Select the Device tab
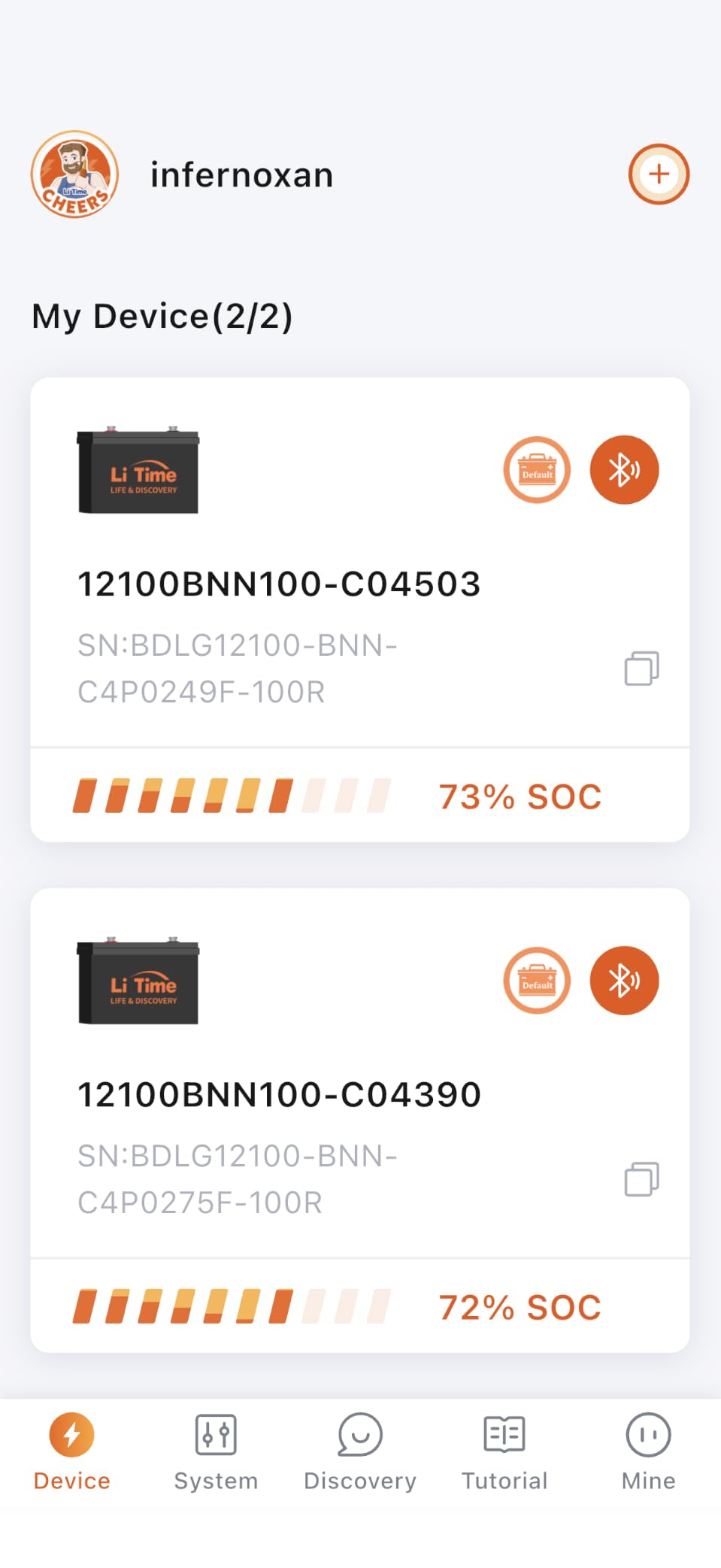 click(71, 1451)
